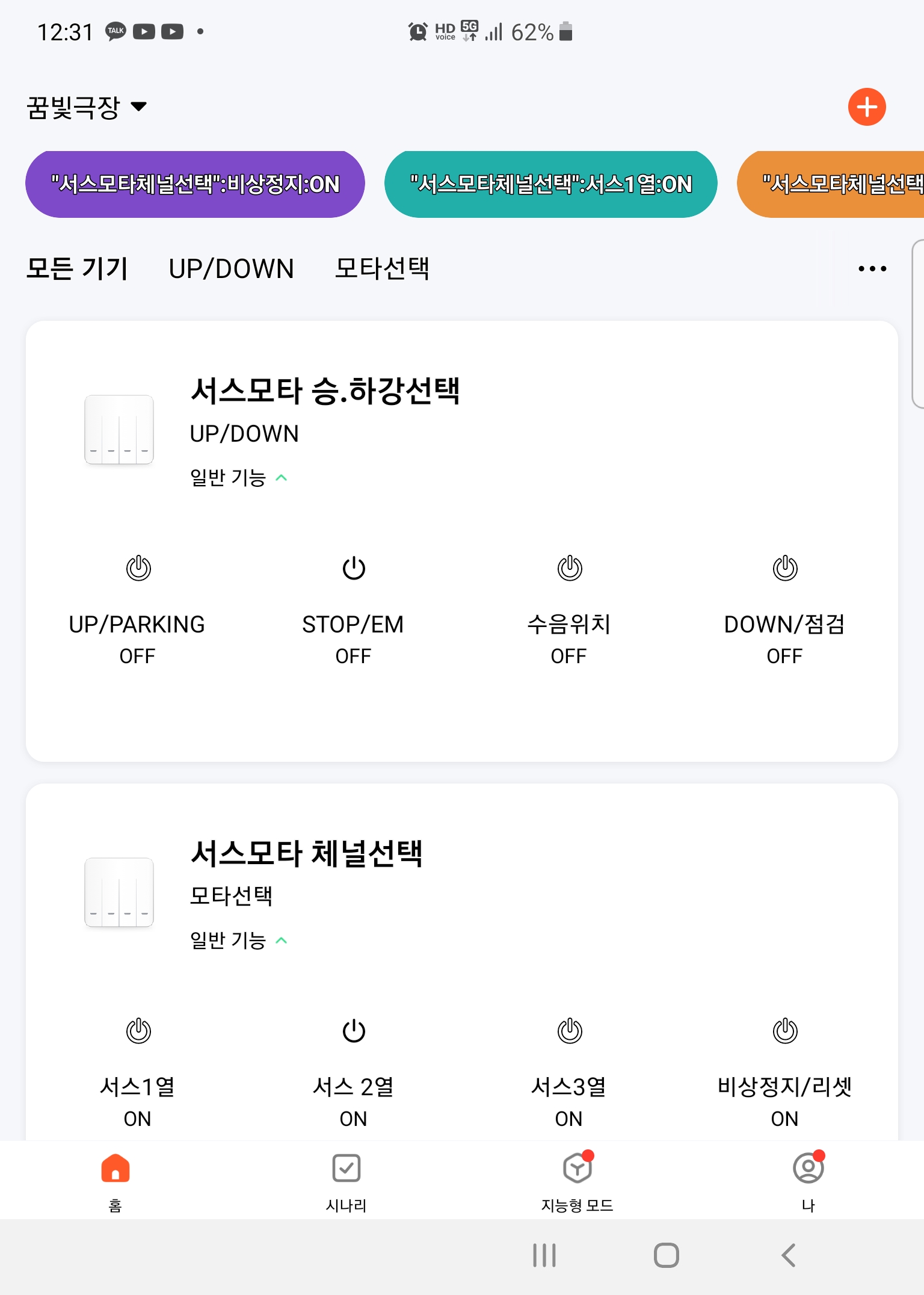Viewport: 924px width, 1295px height.
Task: Add a new device with the plus button
Action: [x=866, y=107]
